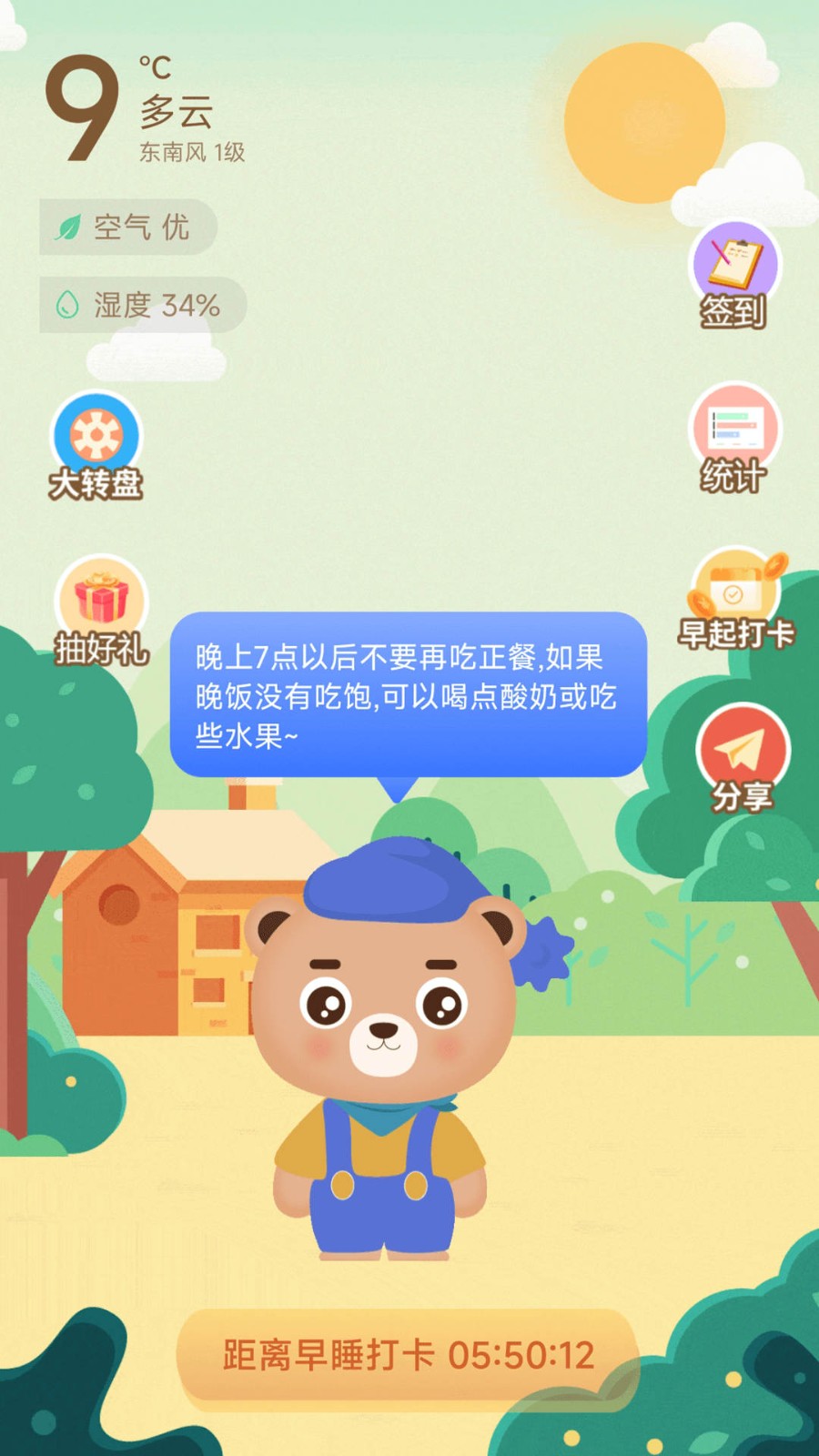This screenshot has width=819, height=1456.
Task: Tap the 距离早睡打卡 countdown button
Action: point(407,1355)
